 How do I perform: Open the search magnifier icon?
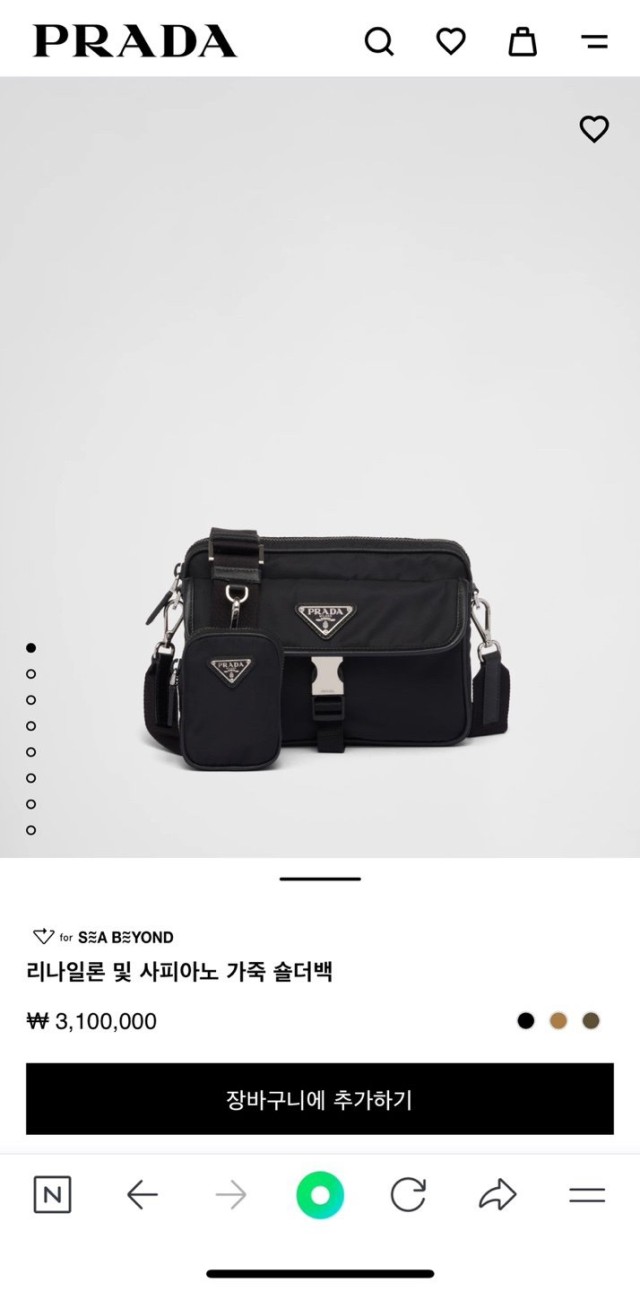click(x=379, y=42)
